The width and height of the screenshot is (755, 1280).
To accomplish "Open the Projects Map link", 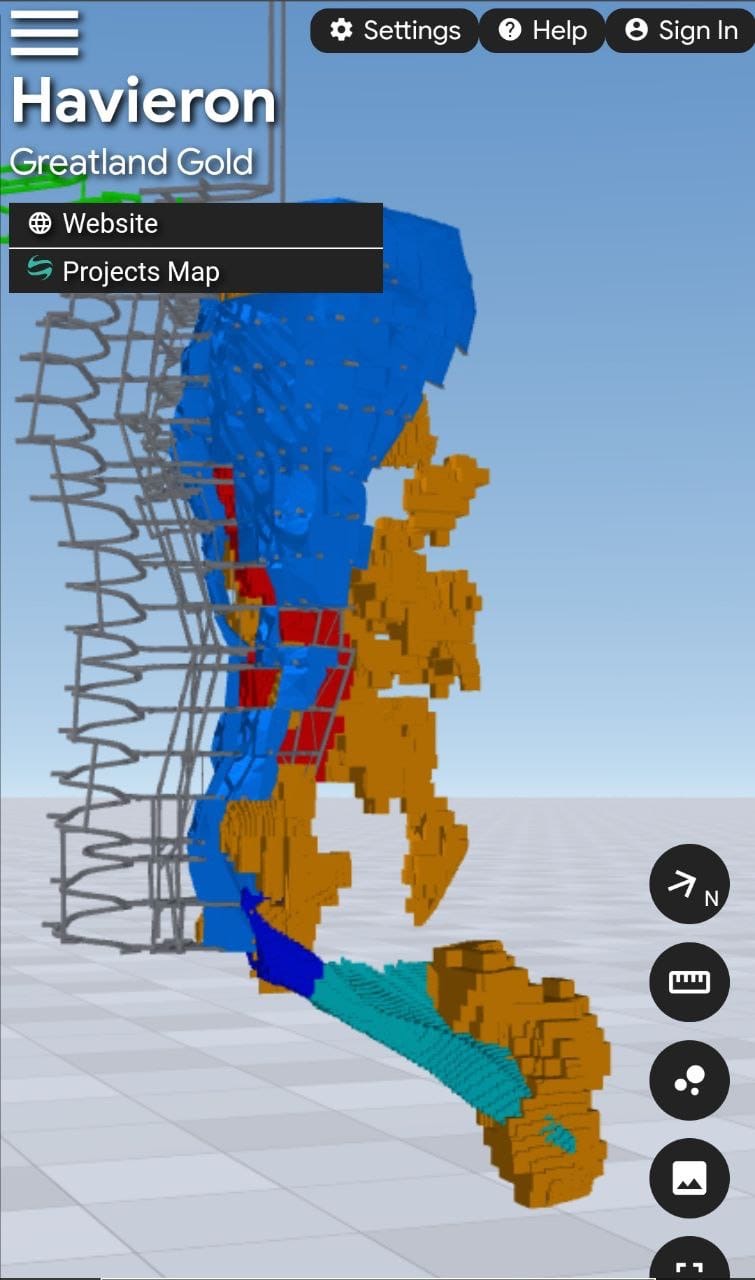I will 196,271.
